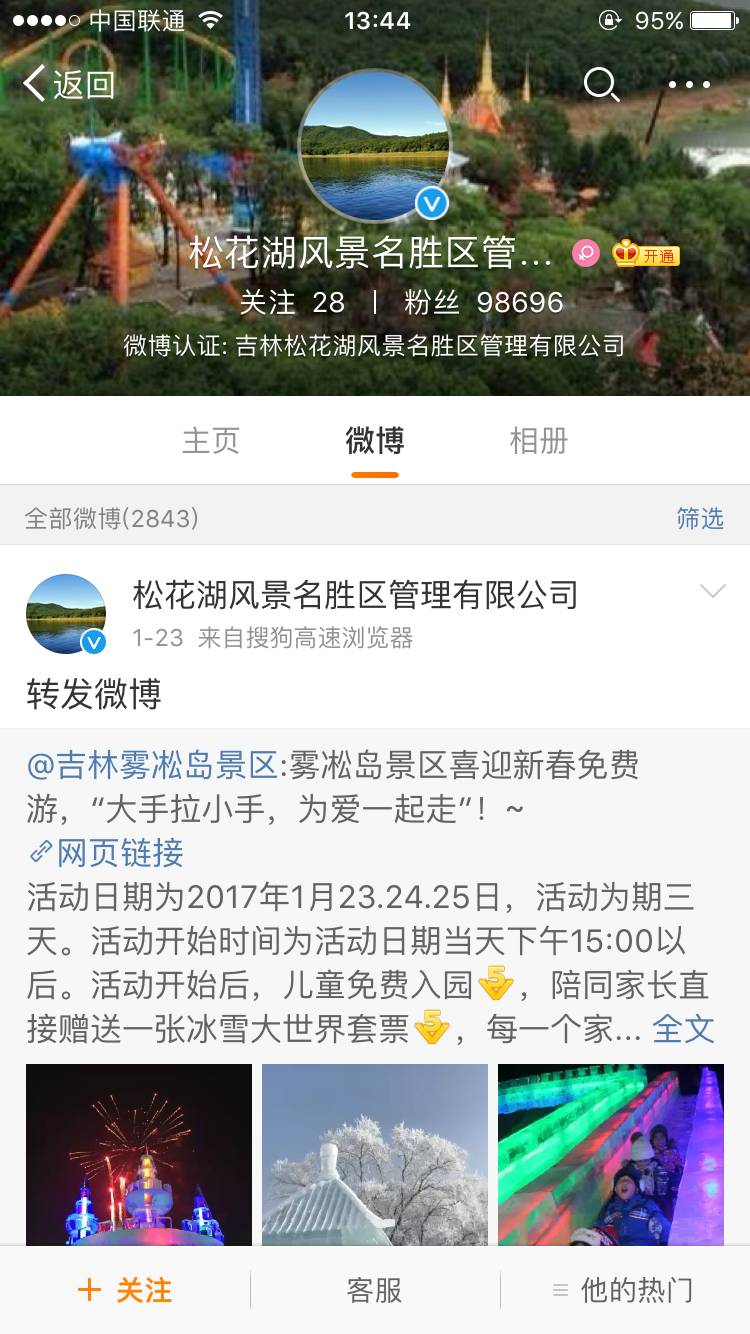750x1334 pixels.
Task: Open the 筛选 filter option
Action: 699,518
